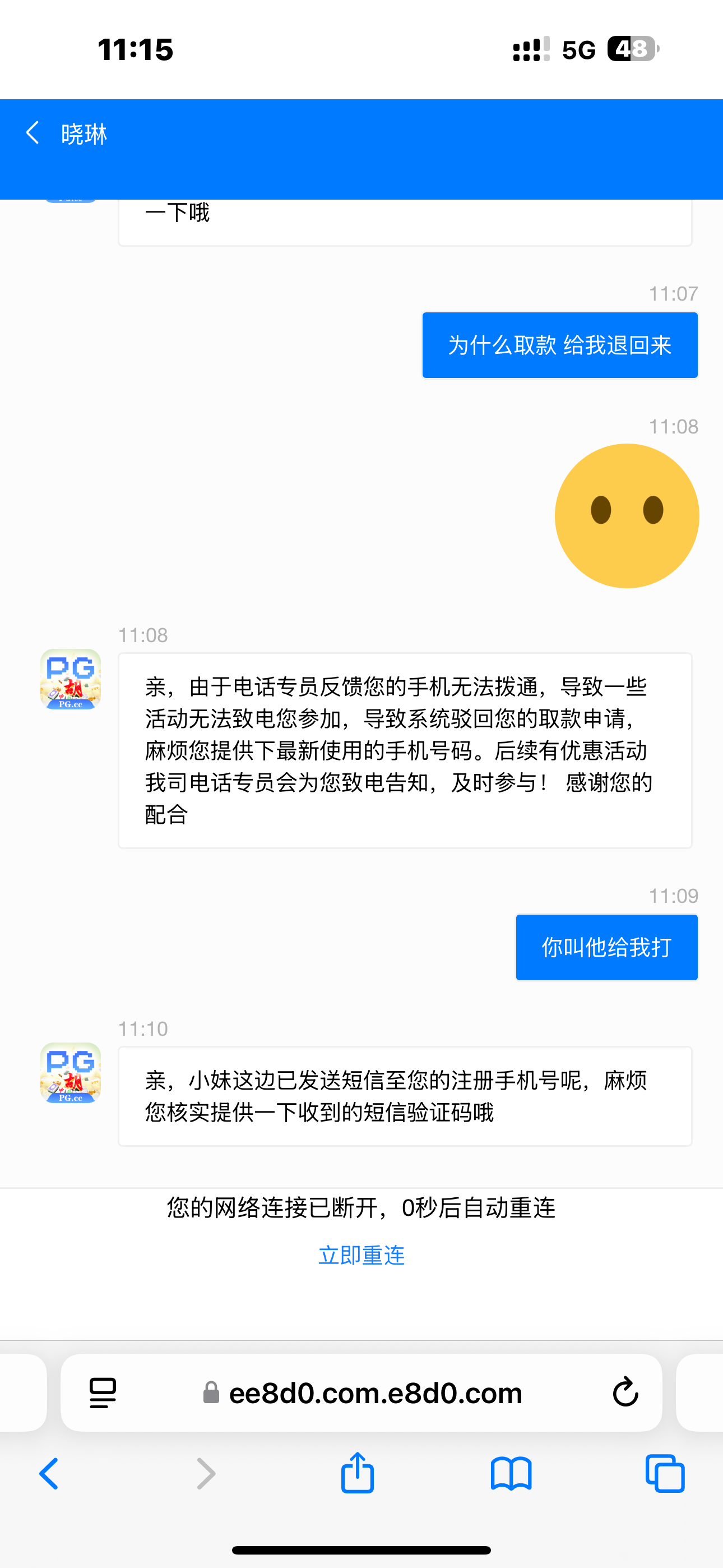The width and height of the screenshot is (723, 1568).
Task: Go back from the 晓琳 chat
Action: click(x=33, y=133)
